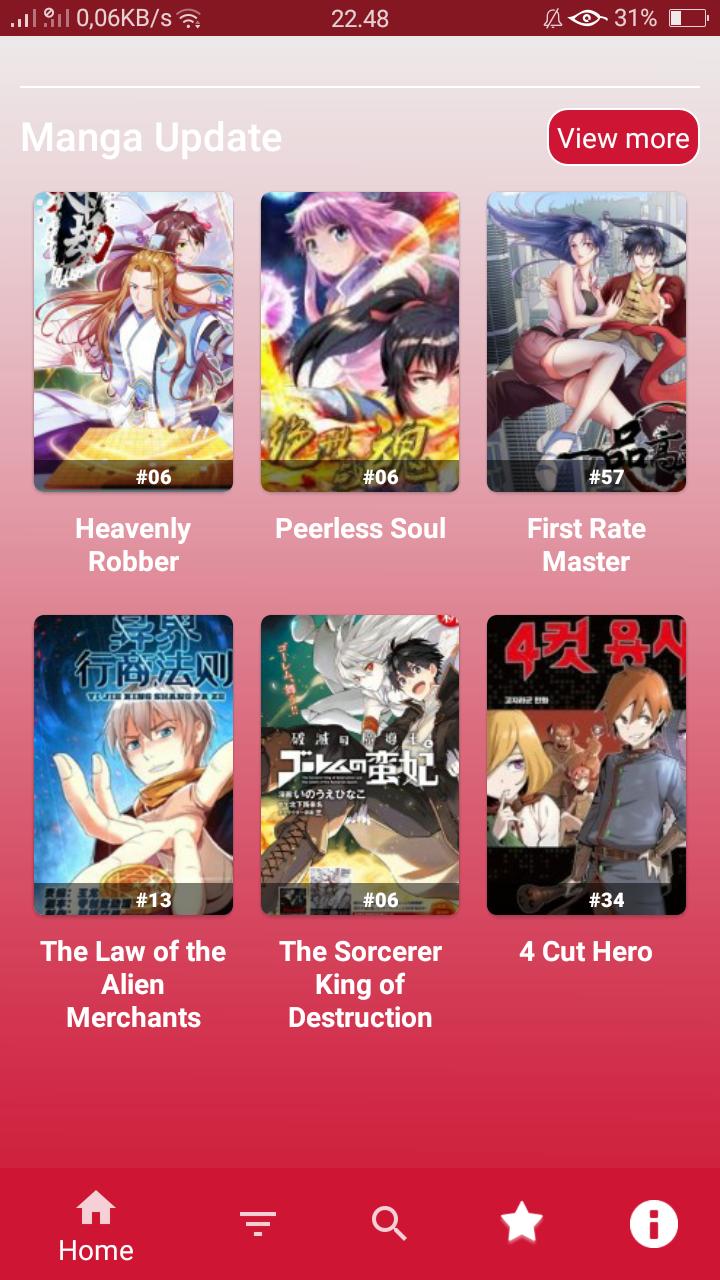720x1280 pixels.
Task: Tap the View more button
Action: tap(623, 138)
